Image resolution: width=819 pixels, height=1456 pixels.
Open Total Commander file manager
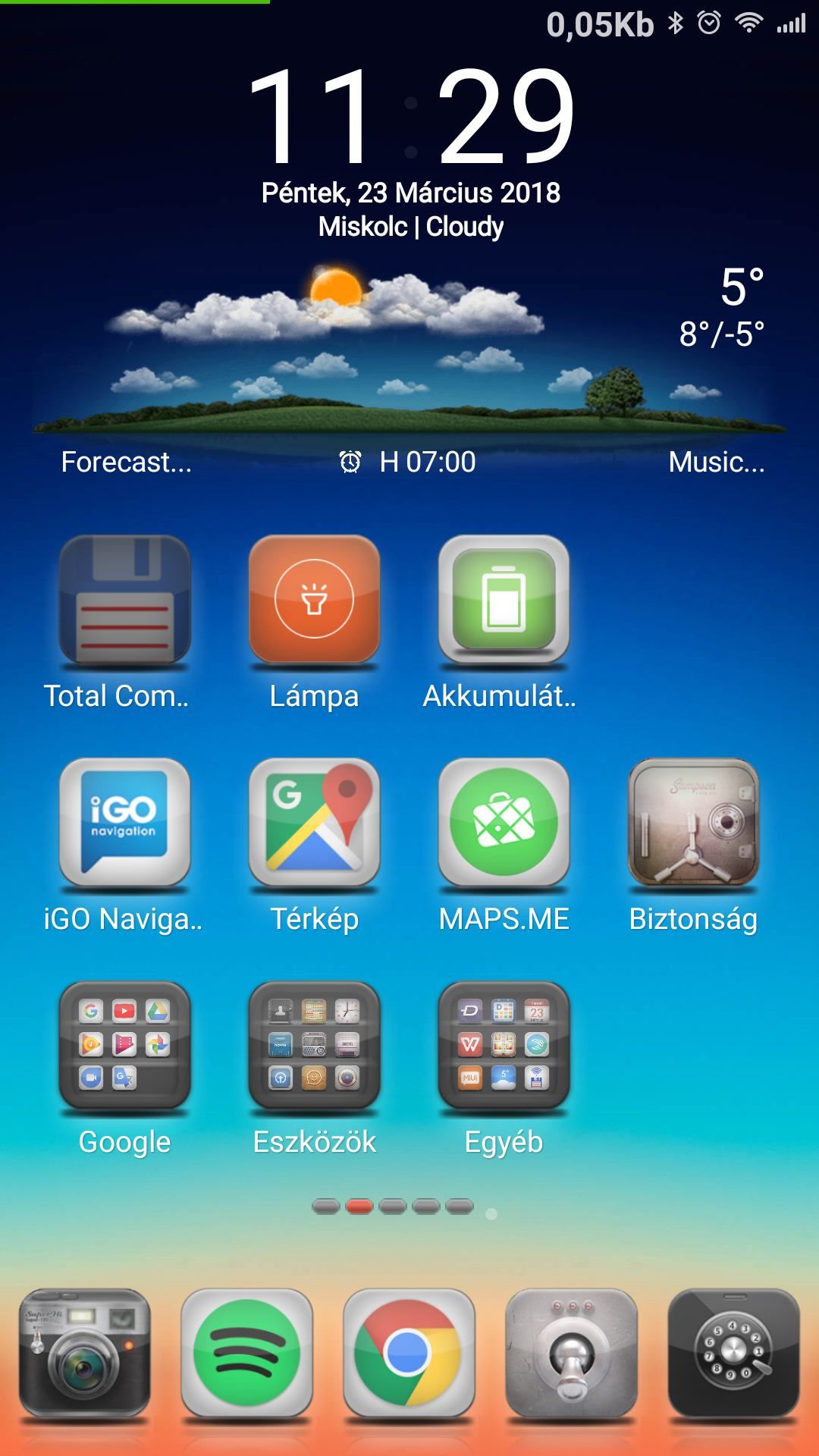coord(124,601)
